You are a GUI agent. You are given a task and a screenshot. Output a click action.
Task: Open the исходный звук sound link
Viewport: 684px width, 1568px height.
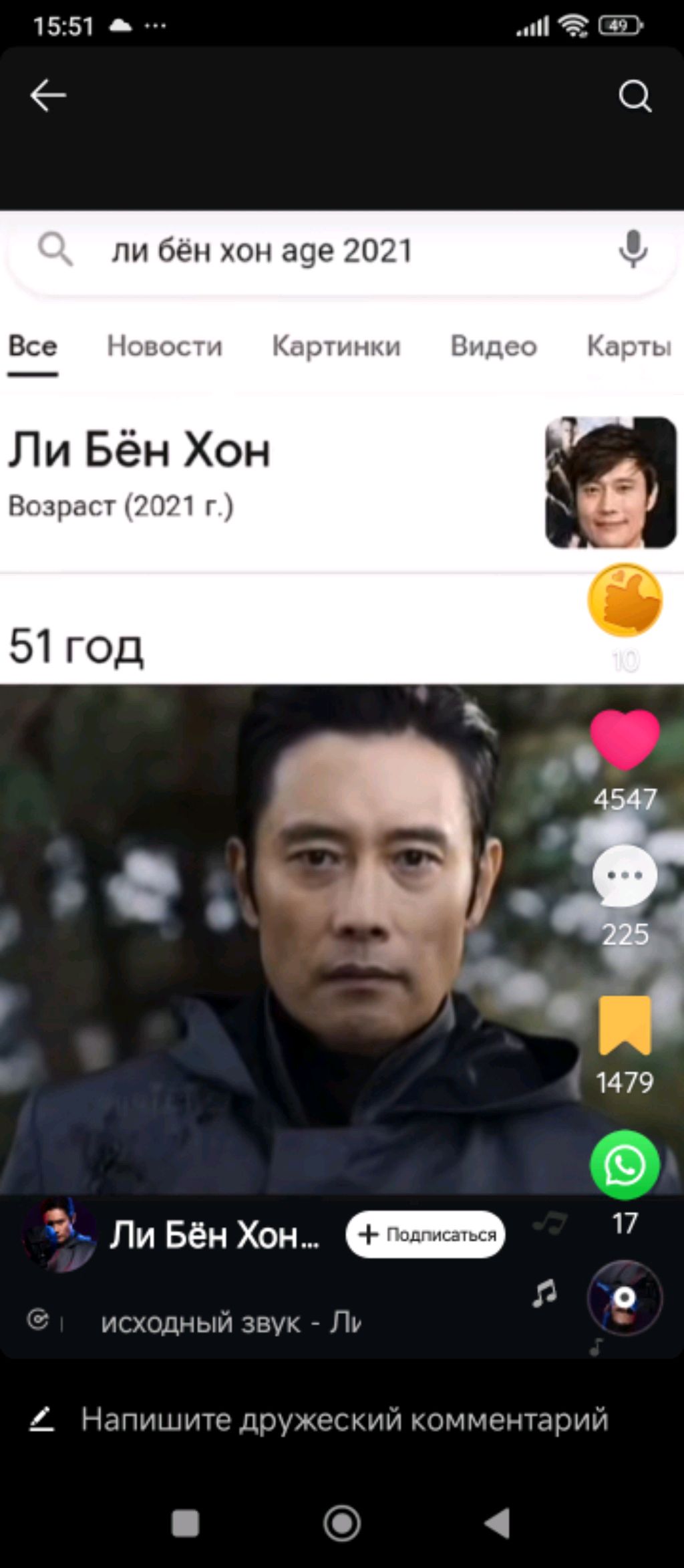pyautogui.click(x=230, y=1323)
